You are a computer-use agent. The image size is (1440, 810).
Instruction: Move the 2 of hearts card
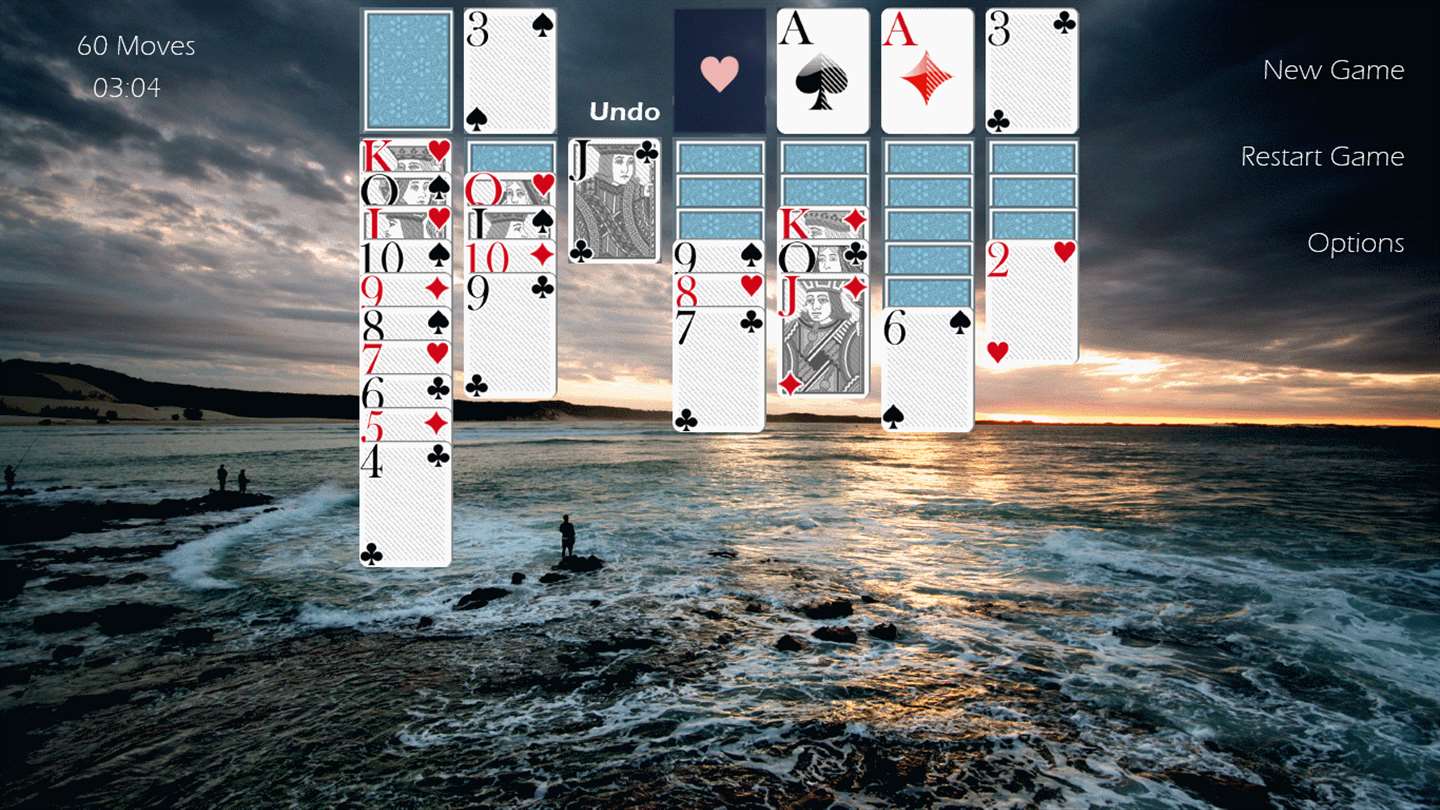pyautogui.click(x=1032, y=302)
